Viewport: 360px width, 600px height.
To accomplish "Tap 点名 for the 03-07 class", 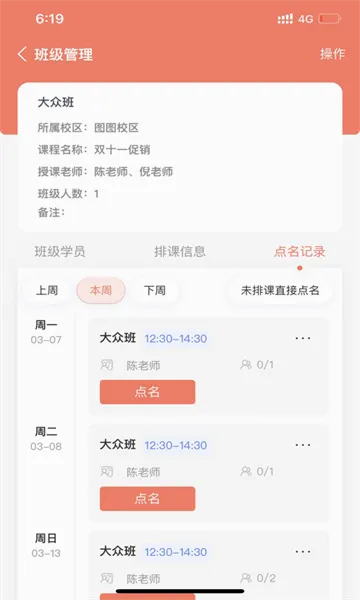I will (x=147, y=392).
